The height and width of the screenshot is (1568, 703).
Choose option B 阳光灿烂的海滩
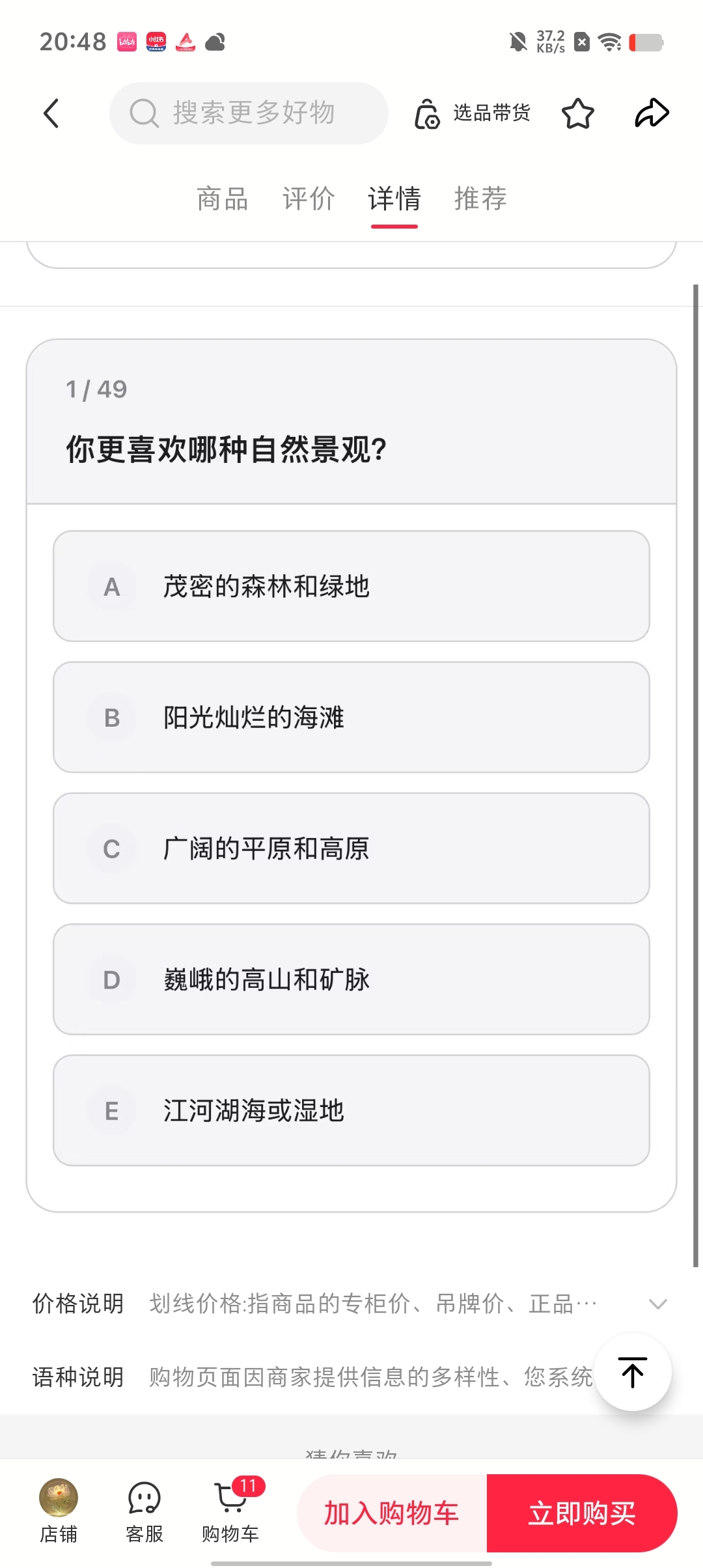(x=351, y=717)
